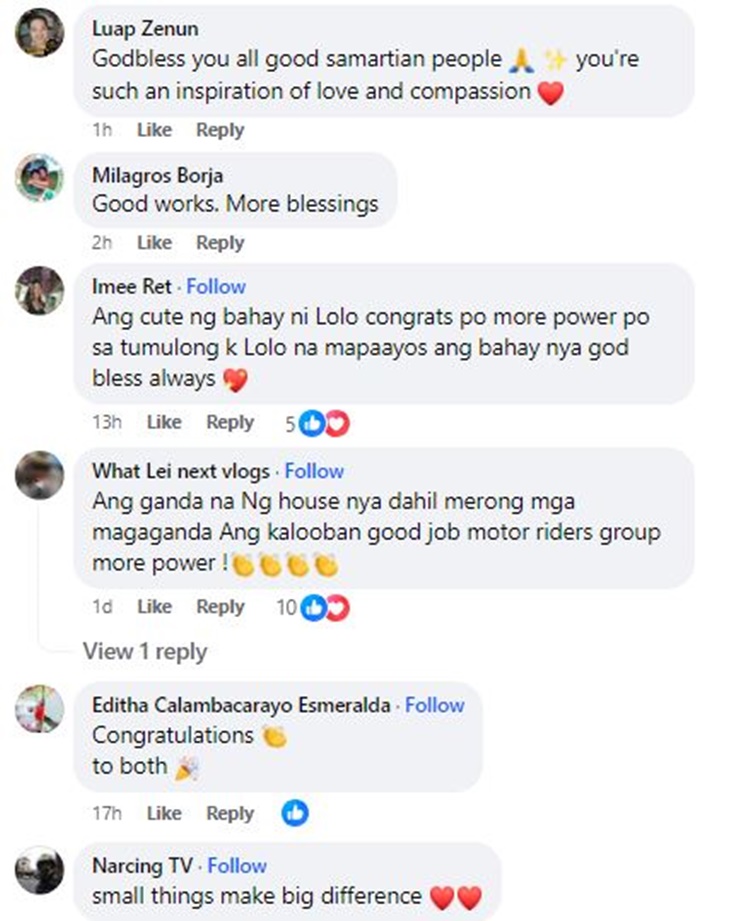Follow Editha Calambacarayo Esmeralda
Screen dimensions: 750x921
(434, 705)
